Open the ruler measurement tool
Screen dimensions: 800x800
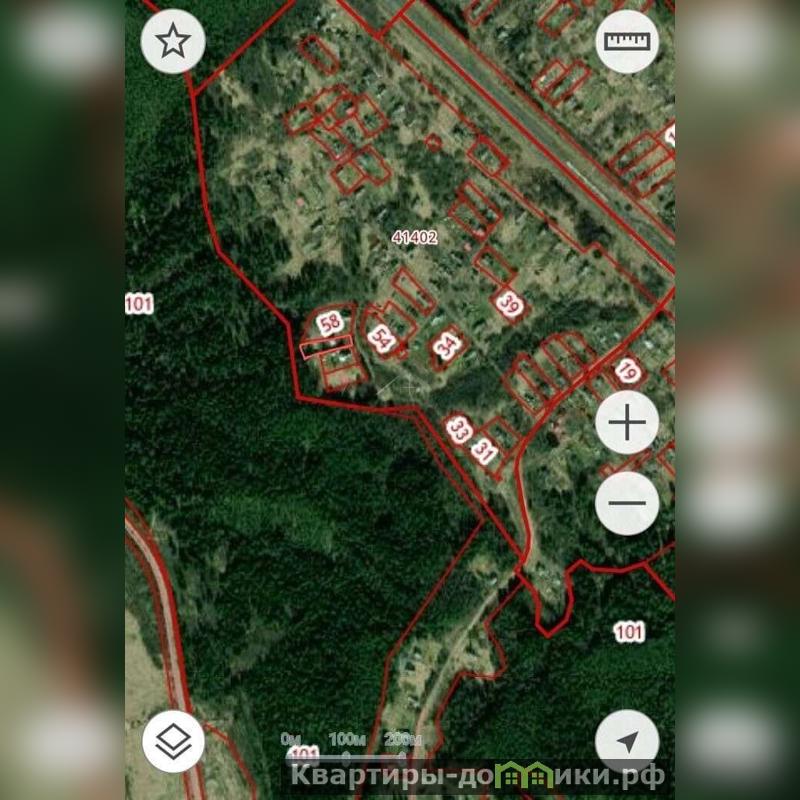(x=627, y=41)
